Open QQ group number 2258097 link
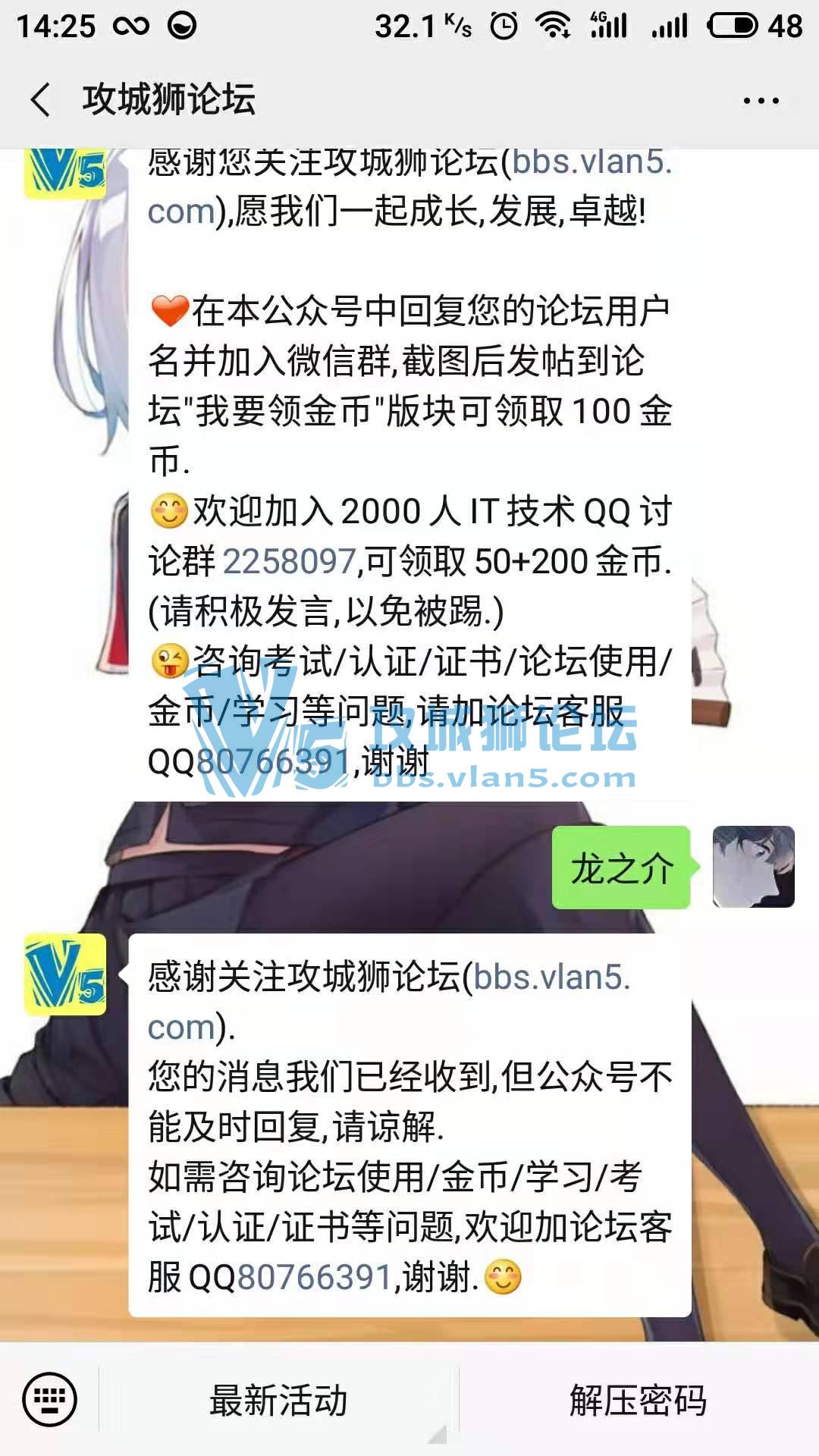 (290, 561)
